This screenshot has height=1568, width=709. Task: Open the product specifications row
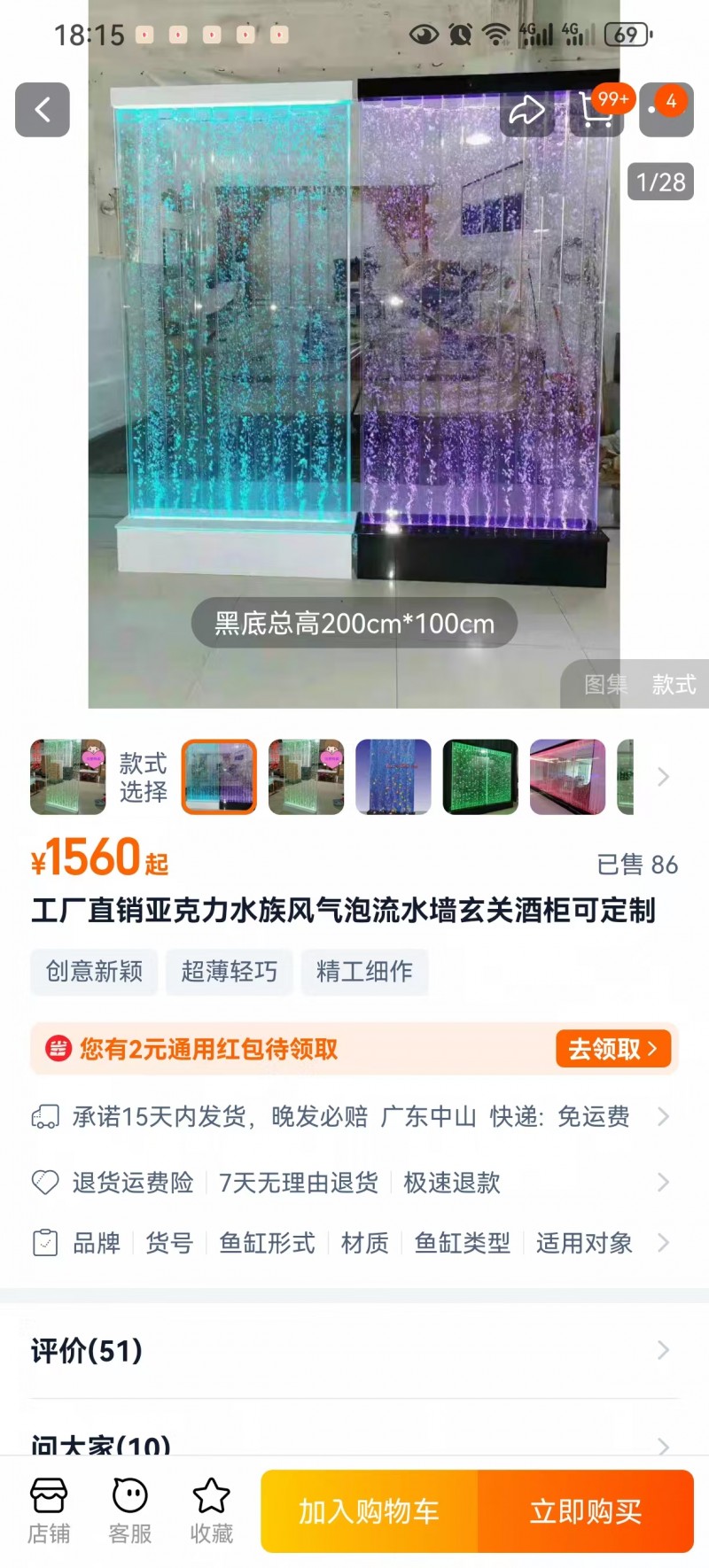point(354,1243)
